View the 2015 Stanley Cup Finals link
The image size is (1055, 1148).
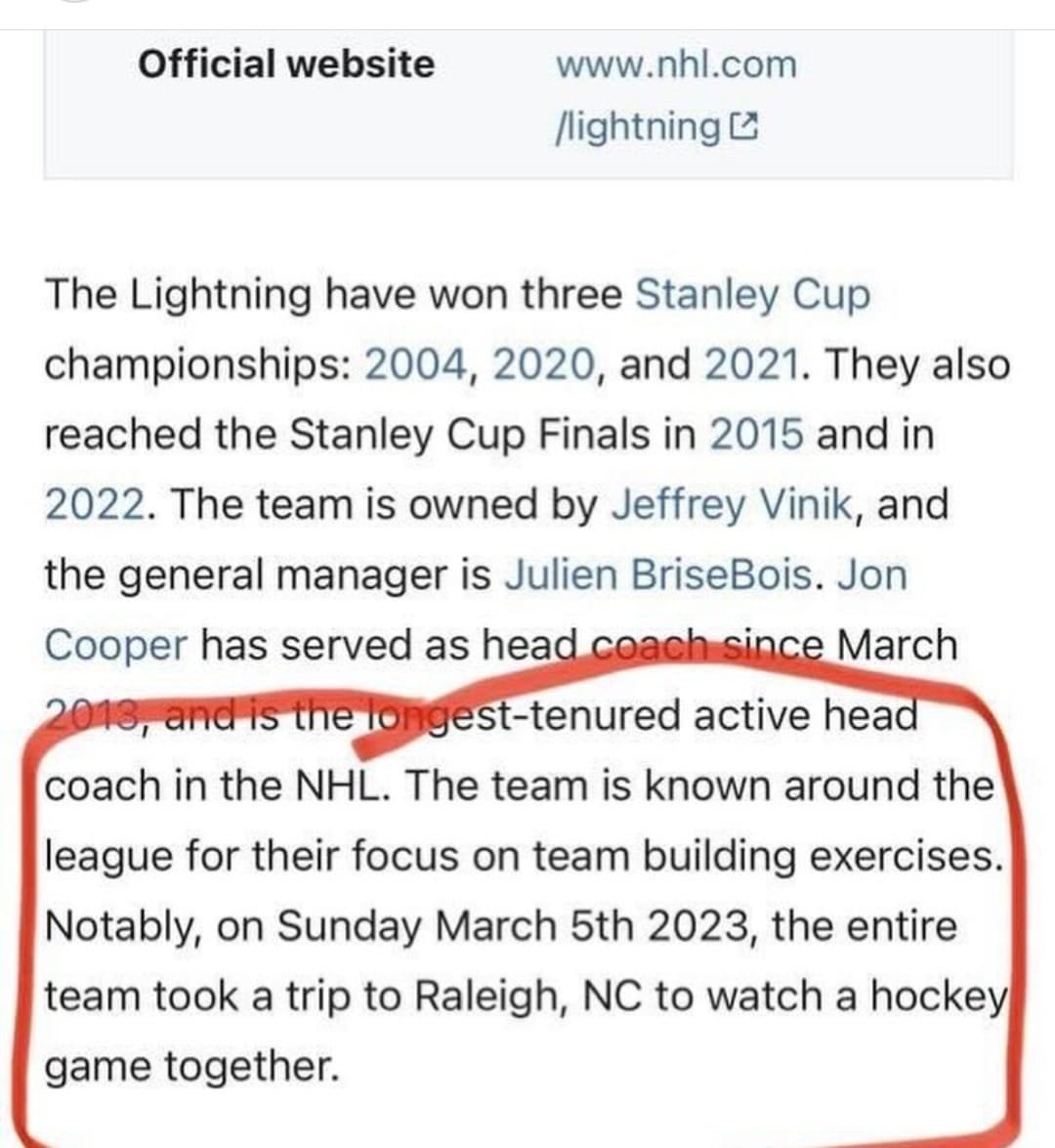(x=756, y=436)
